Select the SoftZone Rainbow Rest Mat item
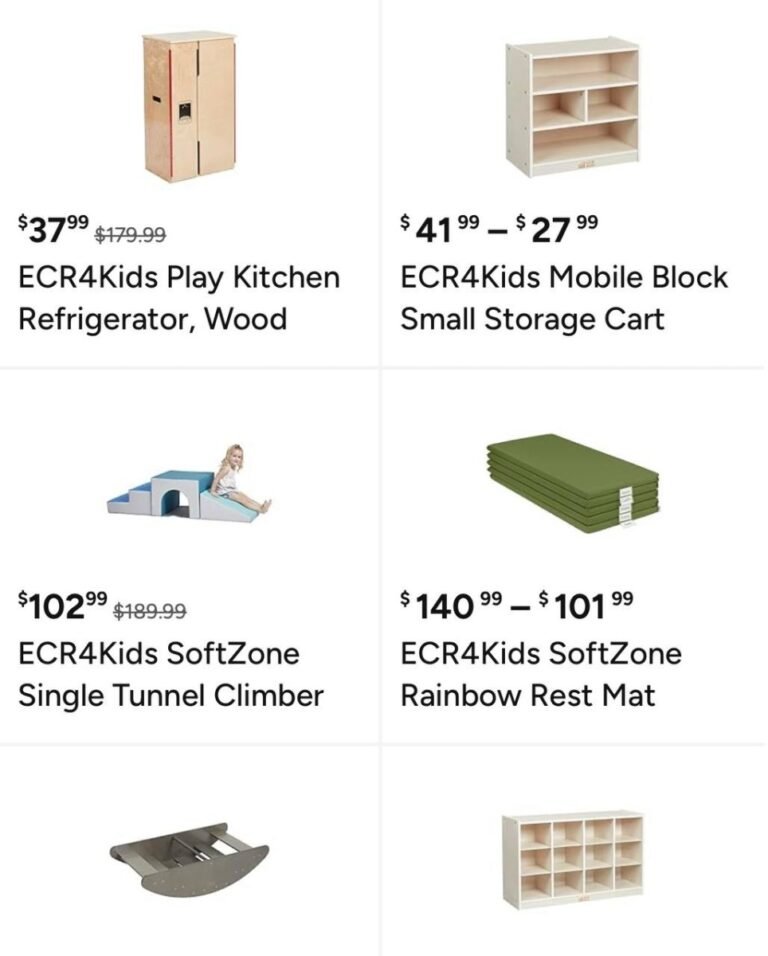768x956 pixels. click(540, 674)
